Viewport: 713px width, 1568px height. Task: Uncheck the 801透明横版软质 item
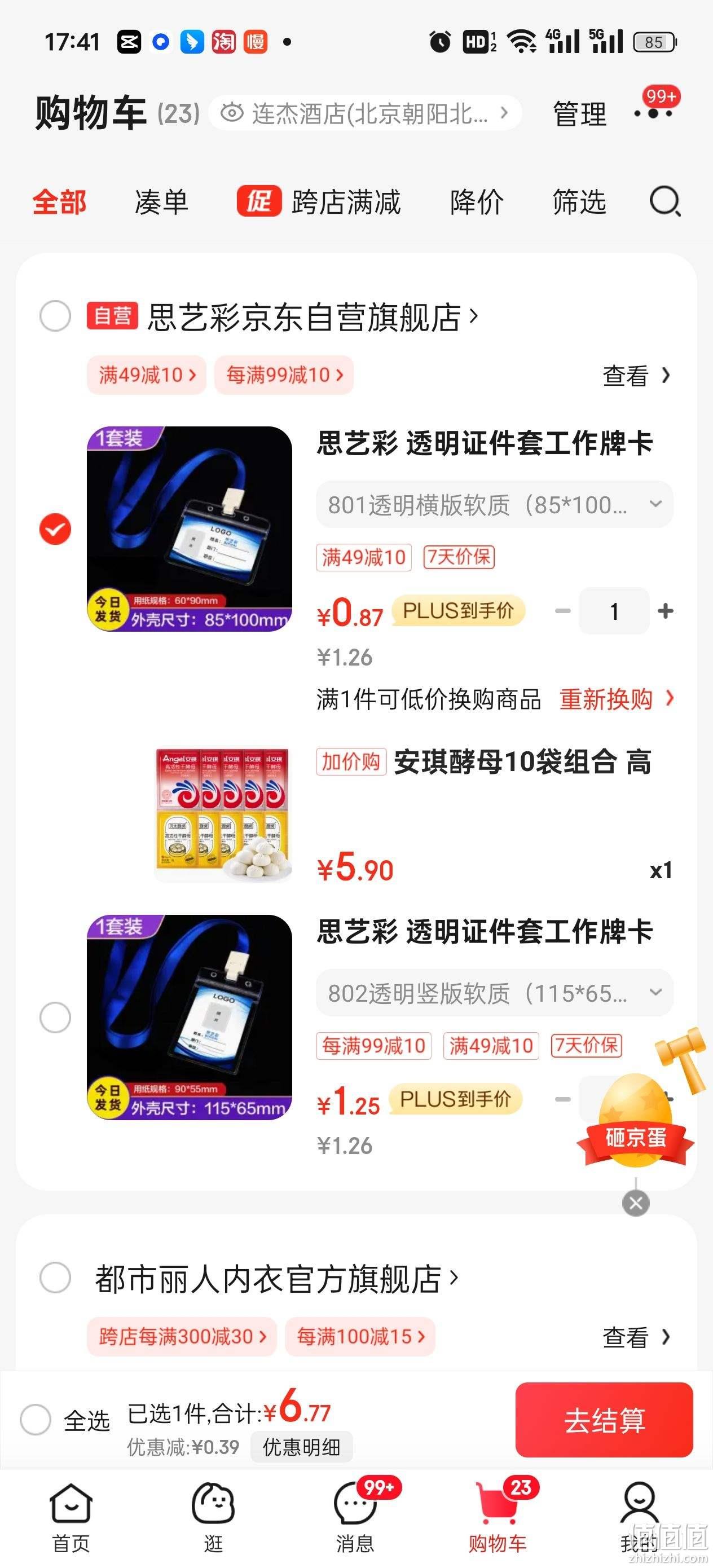click(55, 528)
